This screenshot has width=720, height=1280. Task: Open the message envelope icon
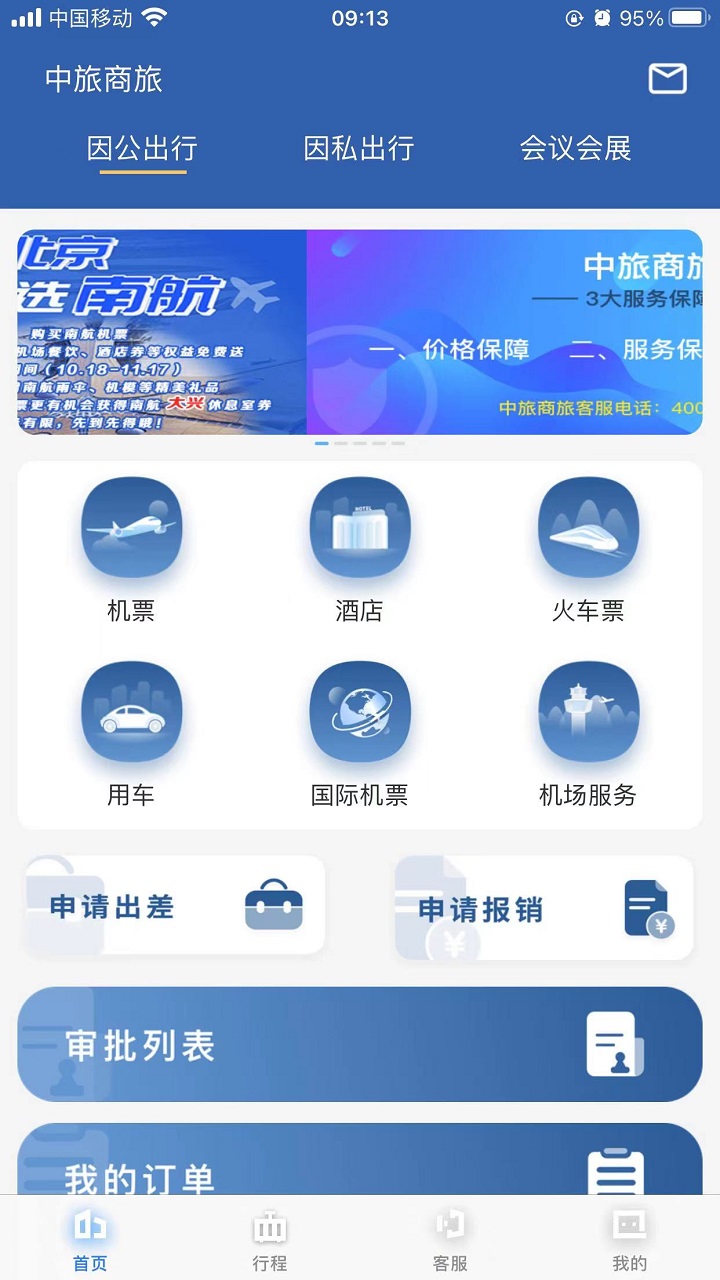(668, 79)
